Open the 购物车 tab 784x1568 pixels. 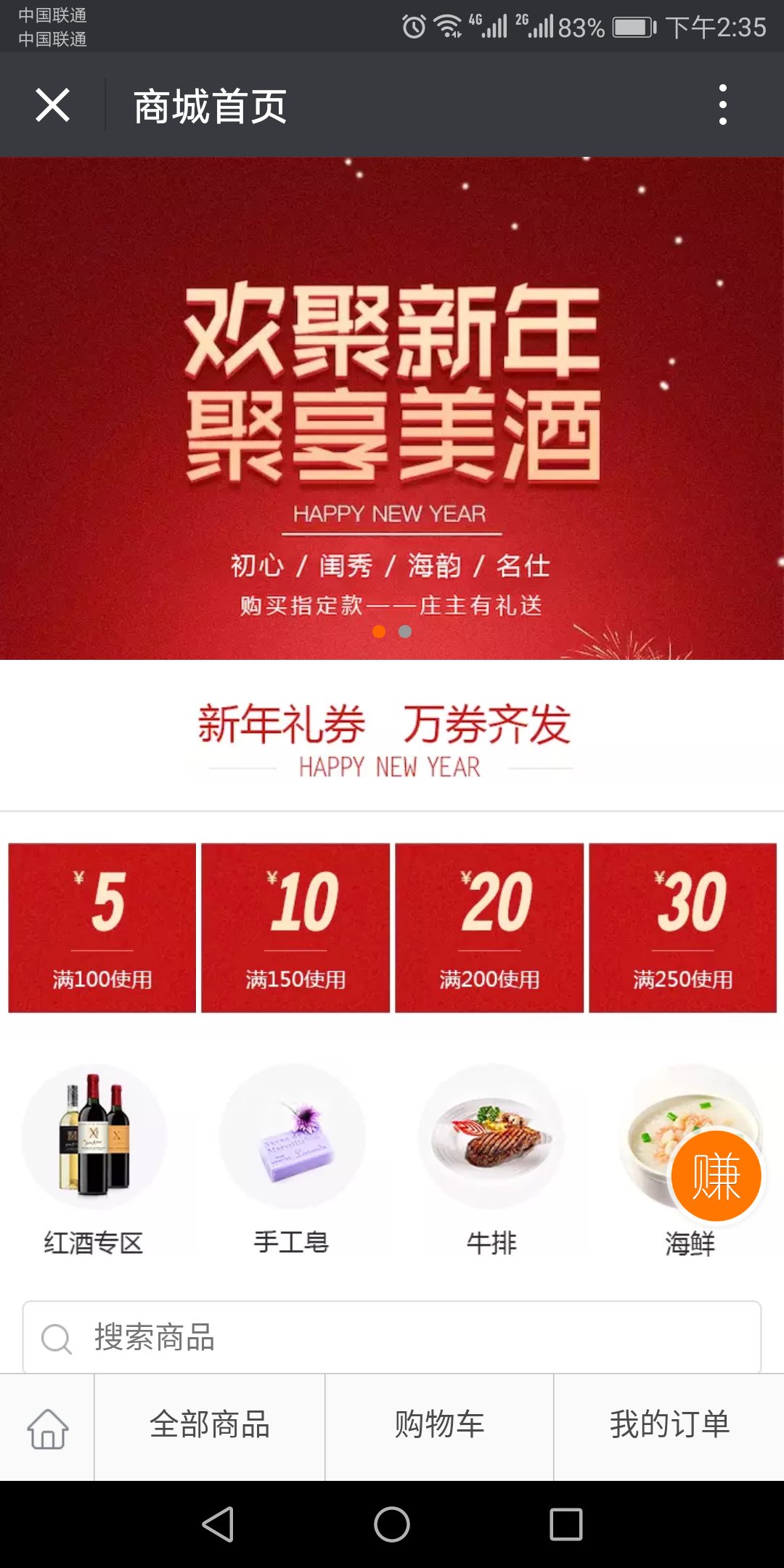click(x=439, y=1424)
